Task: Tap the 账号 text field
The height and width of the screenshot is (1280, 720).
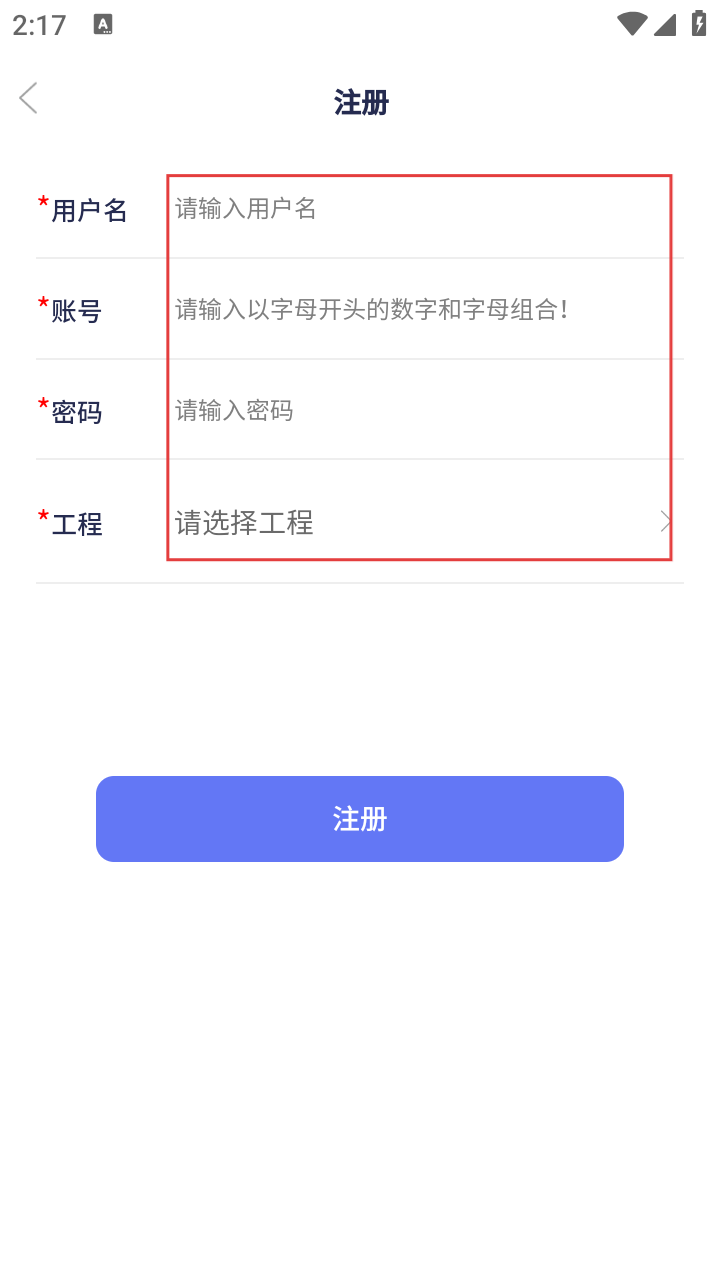Action: click(x=420, y=310)
